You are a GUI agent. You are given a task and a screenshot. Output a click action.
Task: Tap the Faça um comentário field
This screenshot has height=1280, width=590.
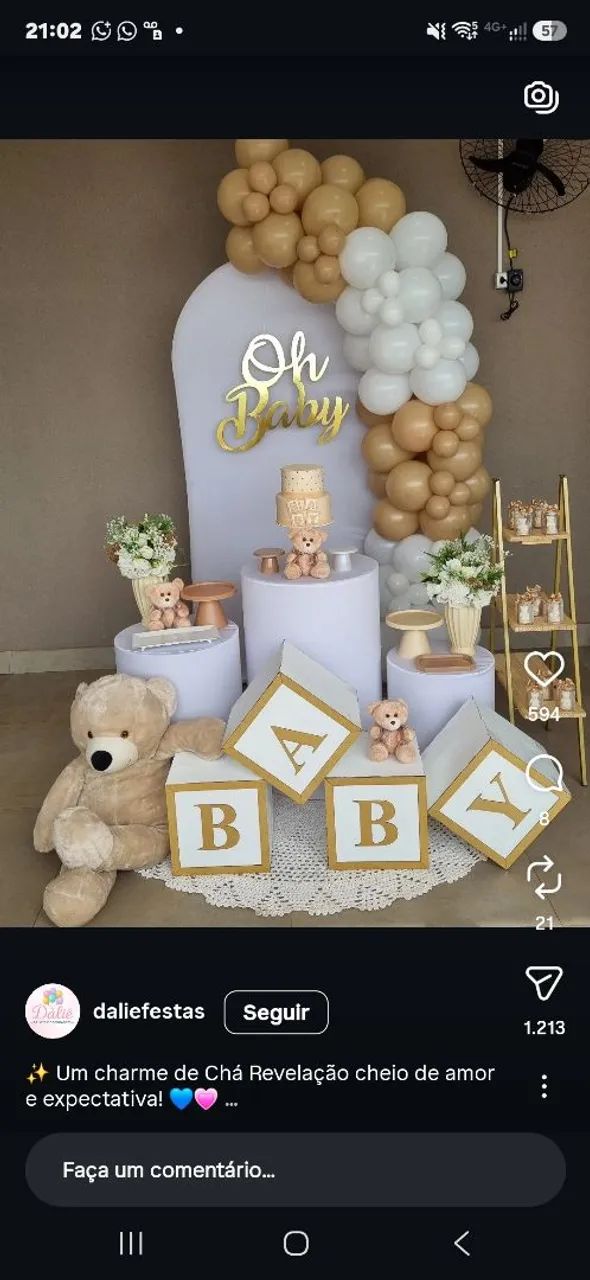295,1170
